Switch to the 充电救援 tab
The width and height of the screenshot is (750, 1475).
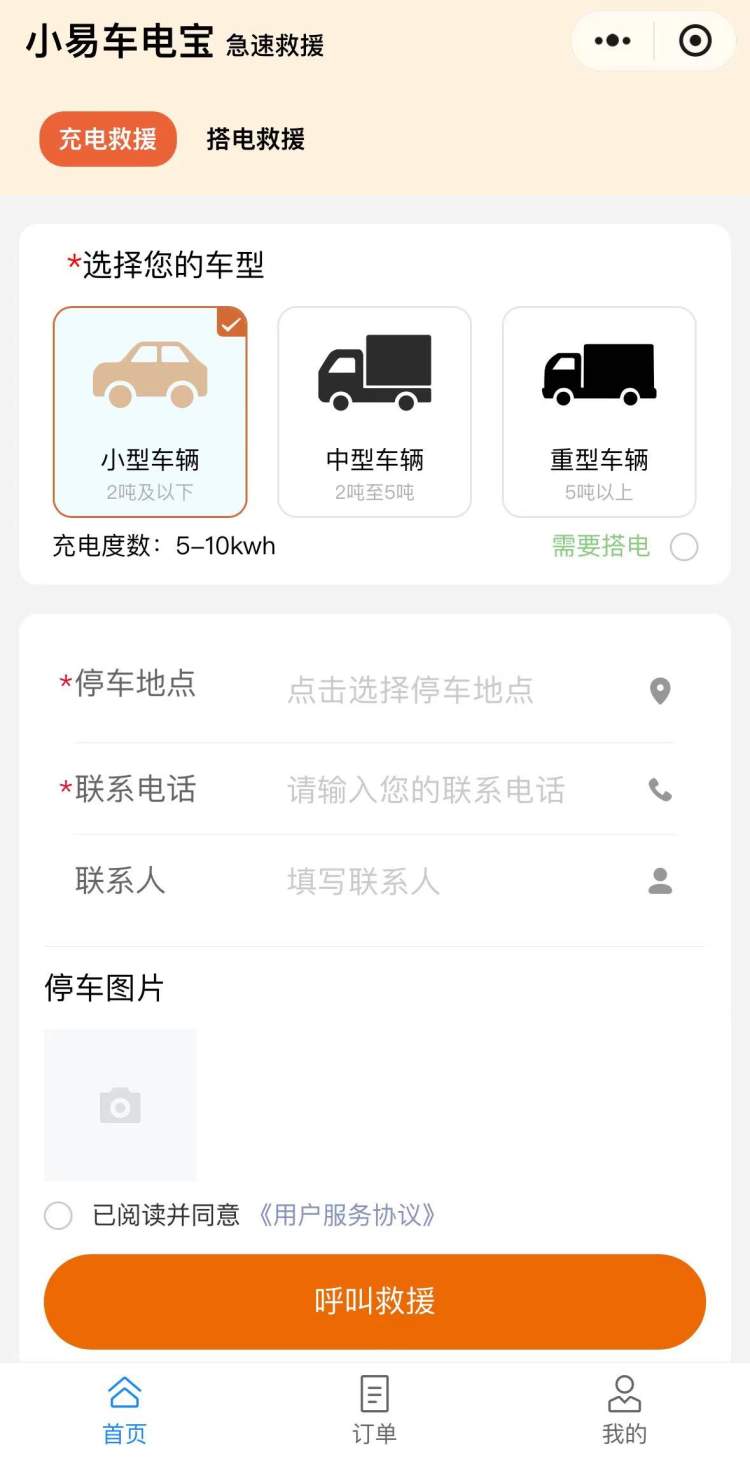click(108, 139)
